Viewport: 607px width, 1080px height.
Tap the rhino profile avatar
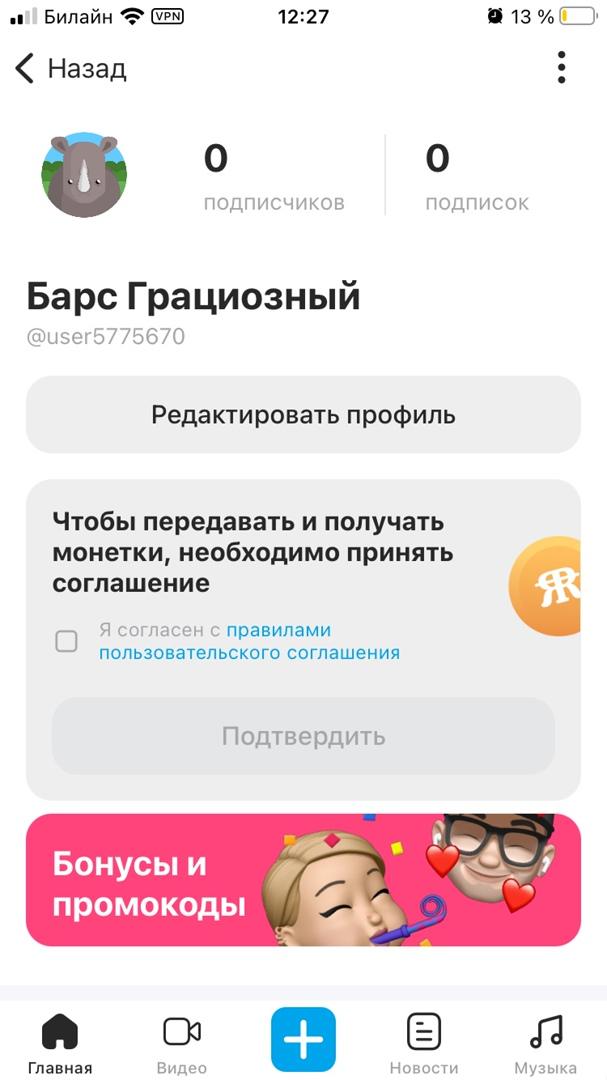(84, 175)
